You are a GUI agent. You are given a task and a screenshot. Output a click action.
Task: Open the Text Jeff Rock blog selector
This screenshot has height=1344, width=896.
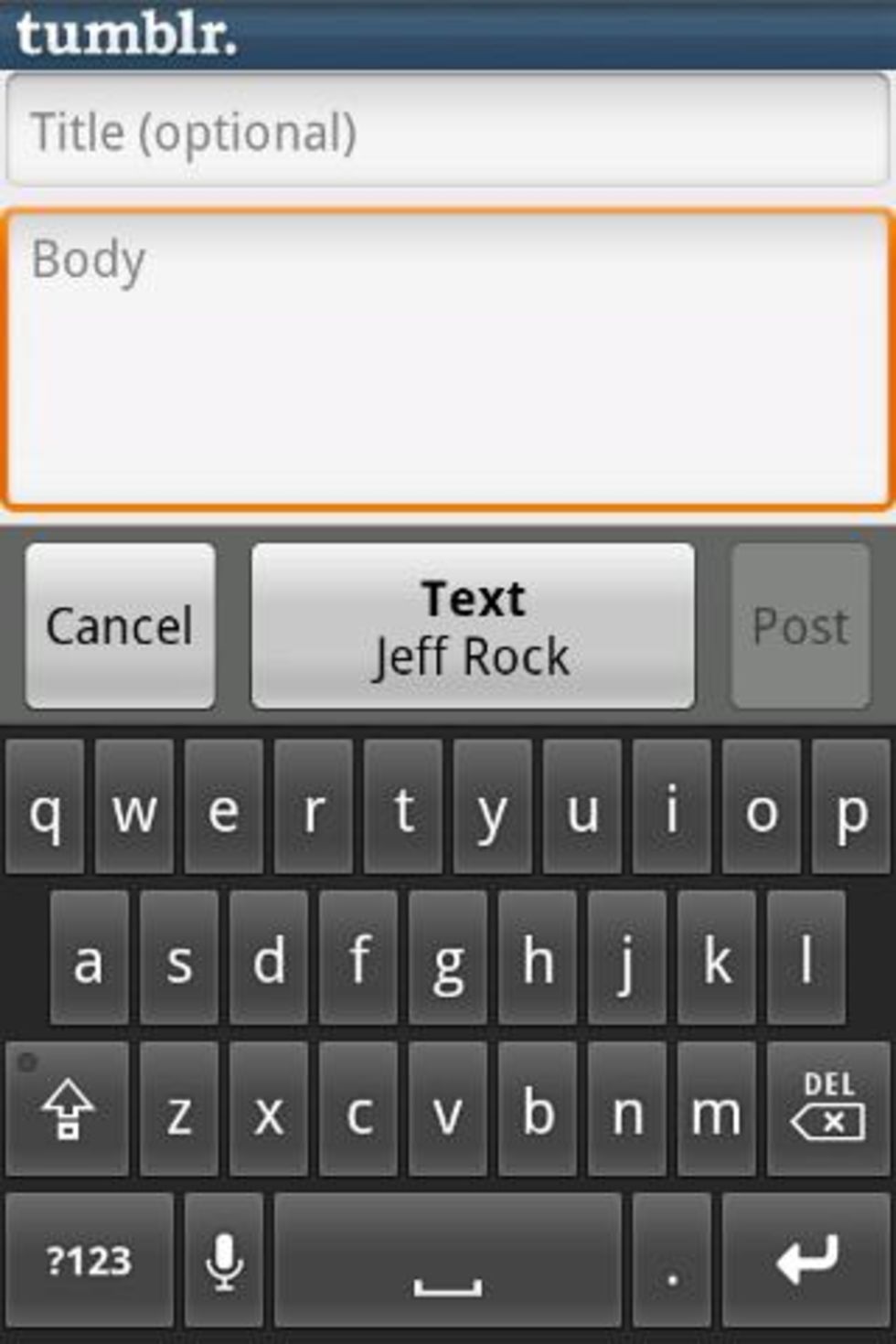[473, 626]
